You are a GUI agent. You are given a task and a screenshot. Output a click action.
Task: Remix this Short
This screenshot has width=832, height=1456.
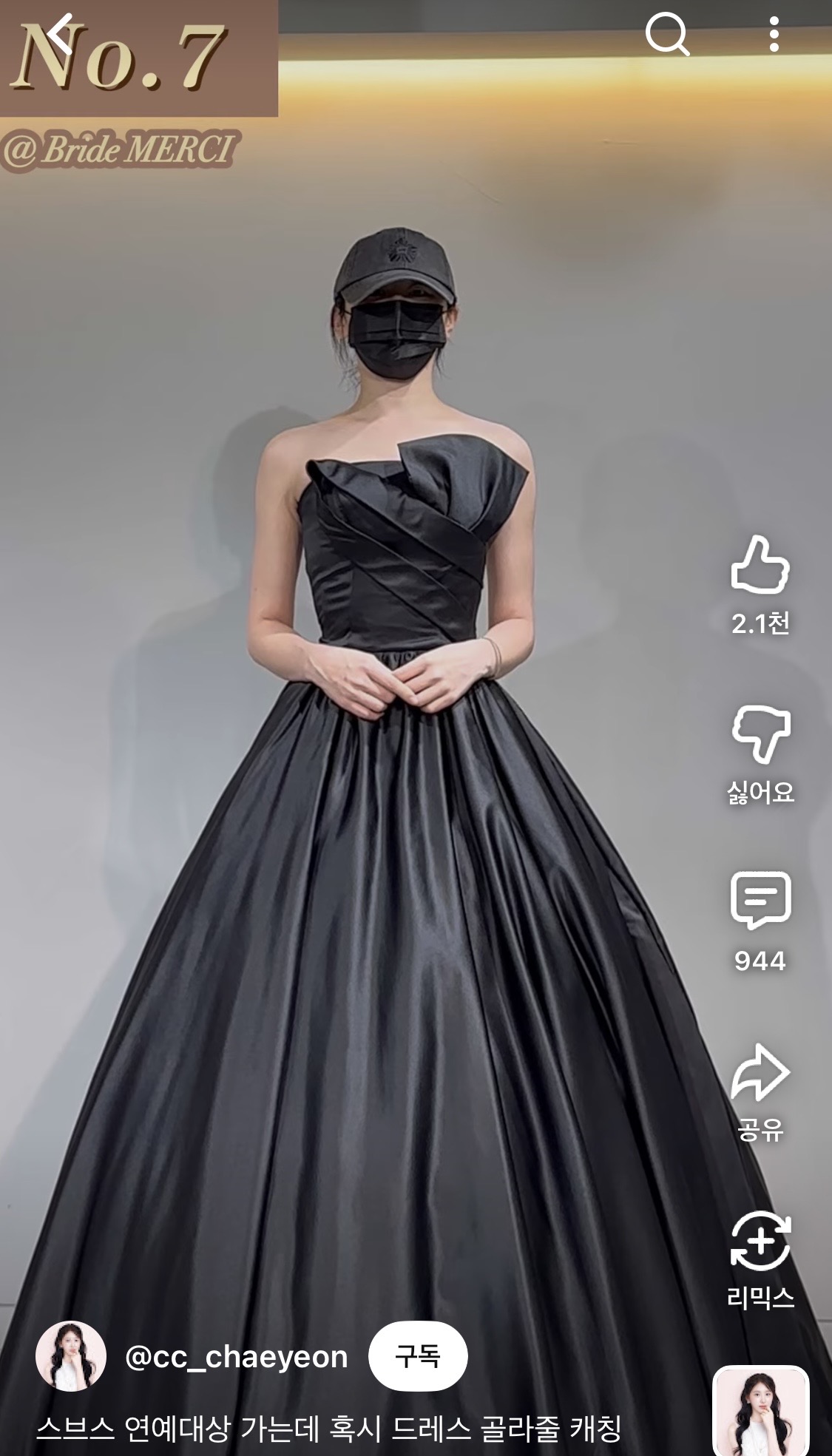coord(760,1242)
